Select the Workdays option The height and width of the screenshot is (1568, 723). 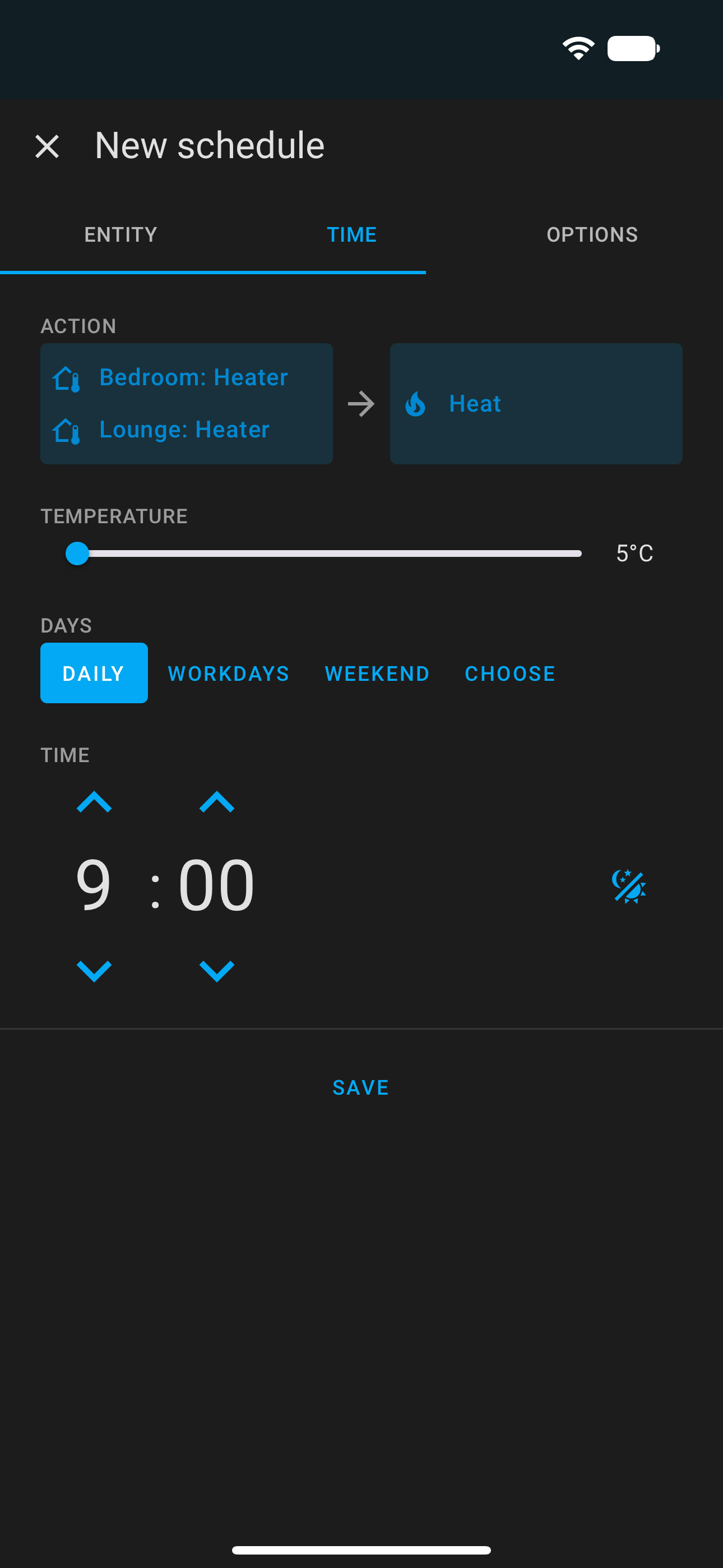coord(228,673)
